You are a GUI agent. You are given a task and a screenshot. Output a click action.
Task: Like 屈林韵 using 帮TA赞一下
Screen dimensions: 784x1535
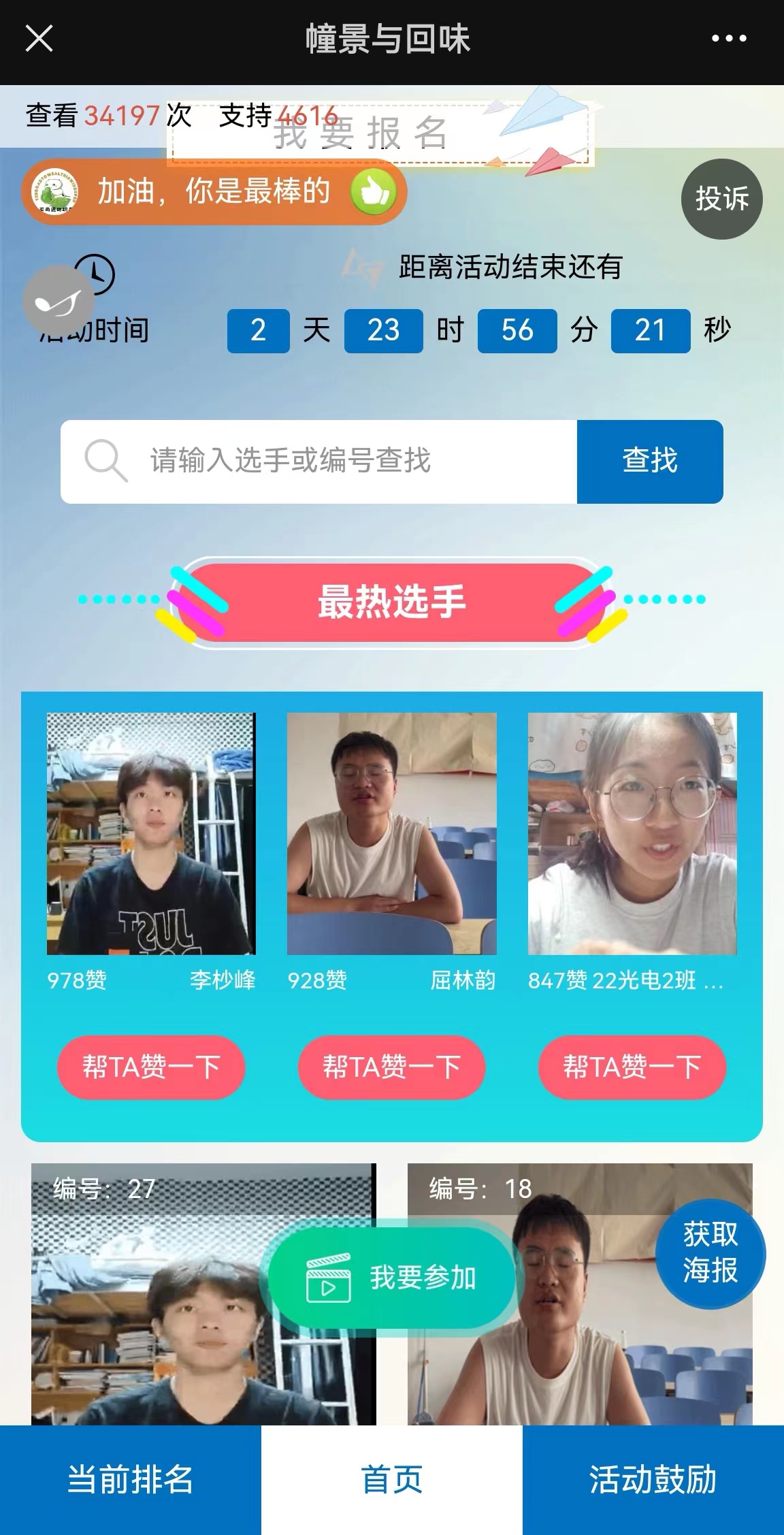pyautogui.click(x=391, y=1067)
